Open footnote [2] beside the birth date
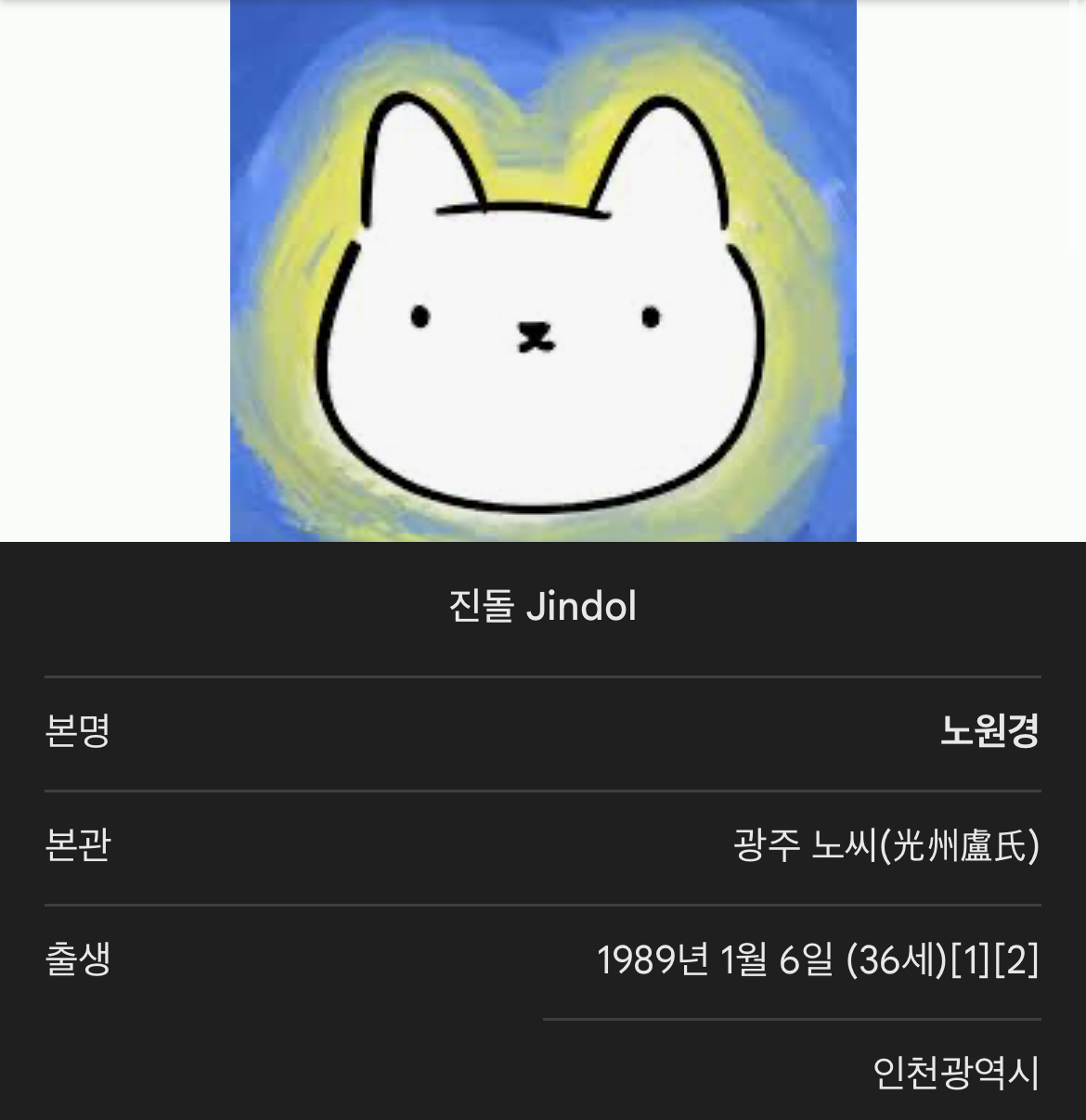 coord(1016,959)
